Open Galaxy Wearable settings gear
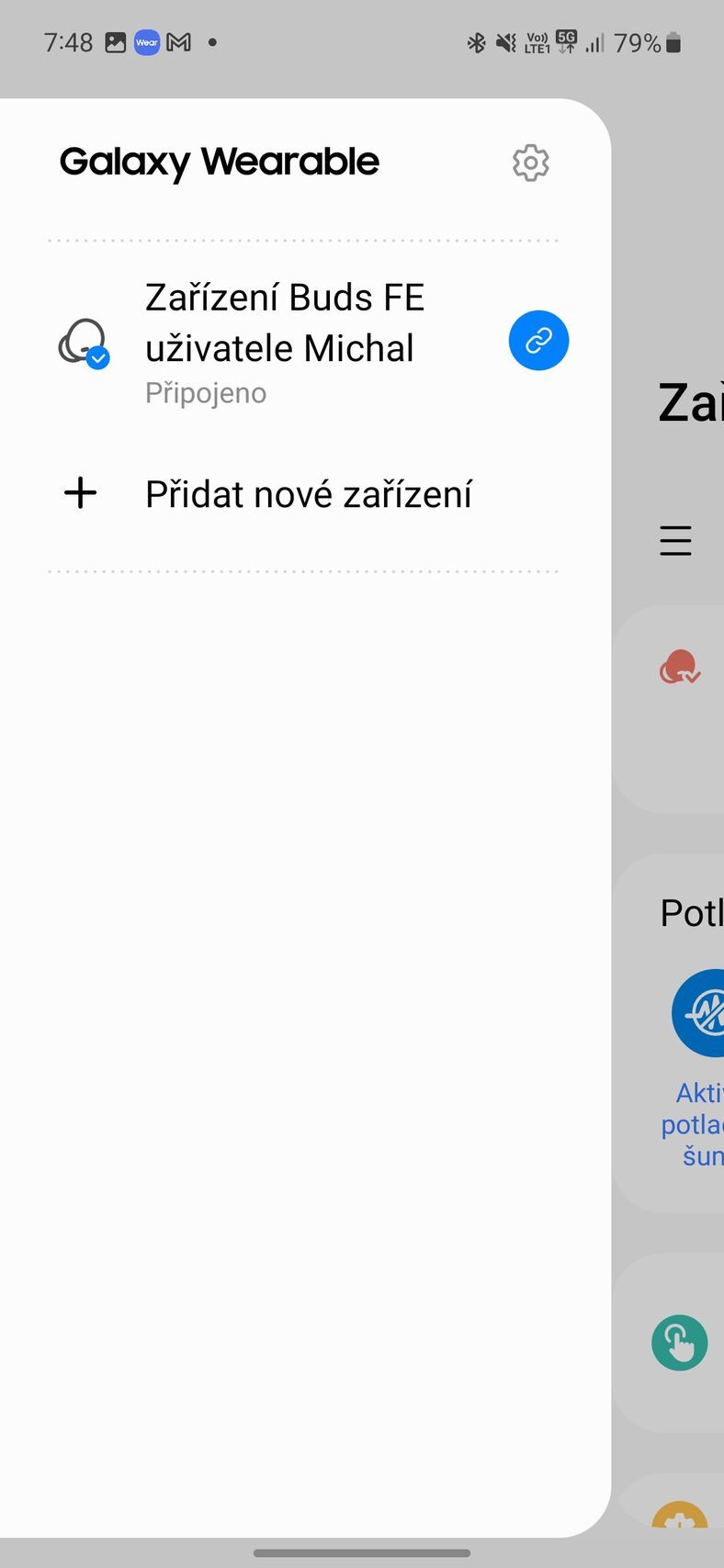Viewport: 724px width, 1568px height. click(x=530, y=163)
